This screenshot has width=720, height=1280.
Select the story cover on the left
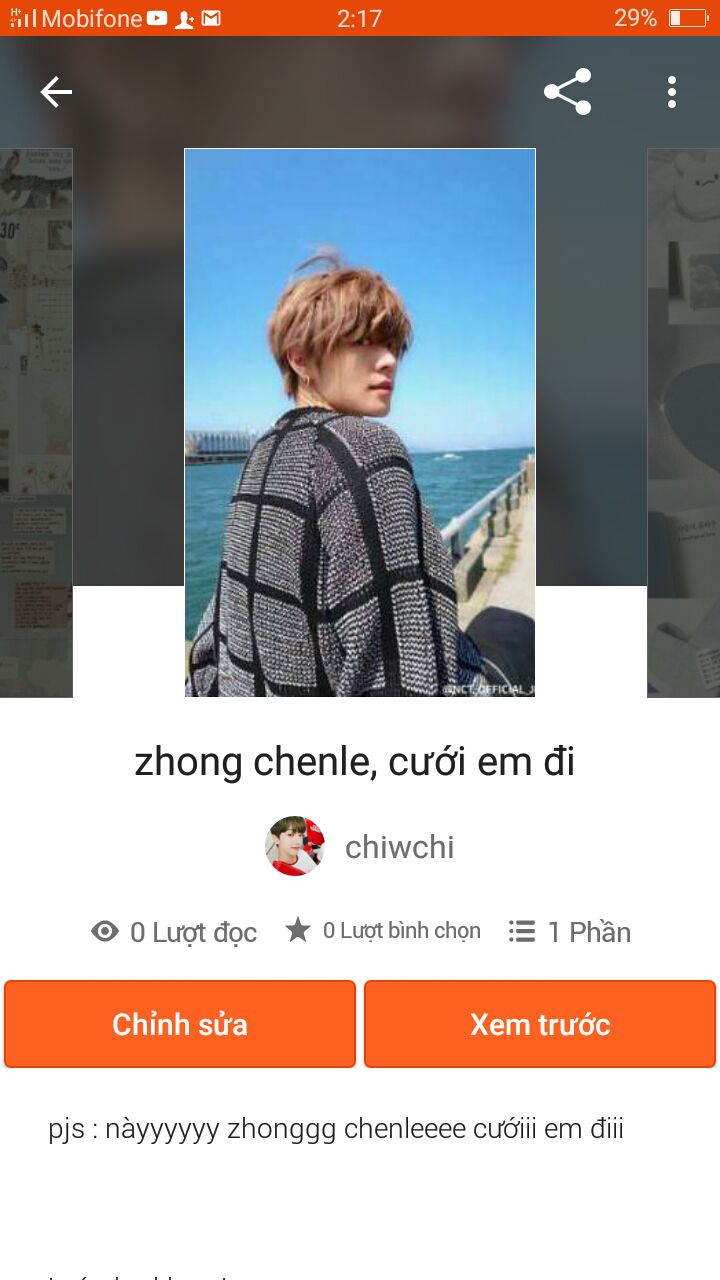pos(36,422)
